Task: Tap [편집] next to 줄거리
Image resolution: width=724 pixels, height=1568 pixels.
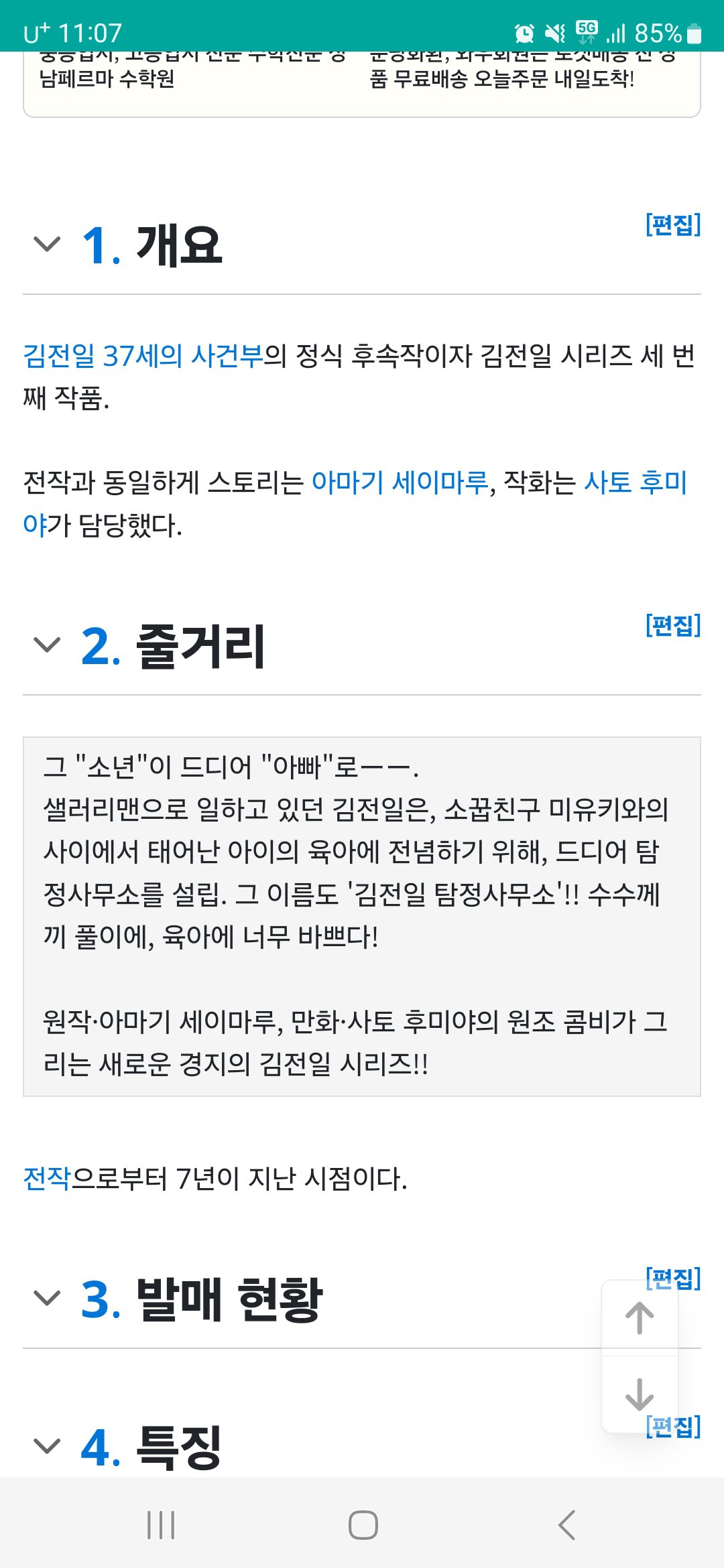Action: click(672, 625)
